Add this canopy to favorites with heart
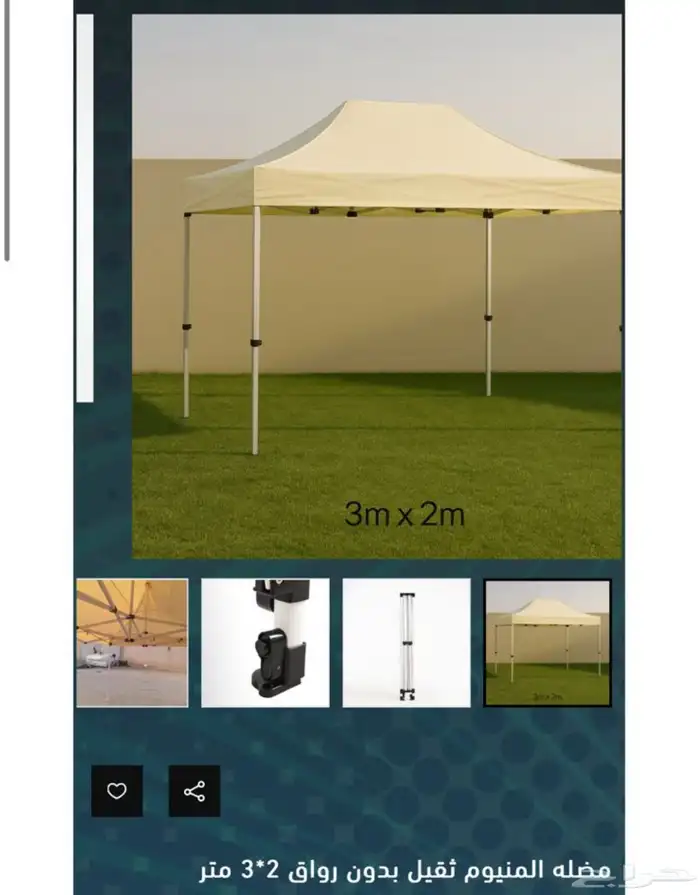The height and width of the screenshot is (895, 700). pyautogui.click(x=117, y=791)
